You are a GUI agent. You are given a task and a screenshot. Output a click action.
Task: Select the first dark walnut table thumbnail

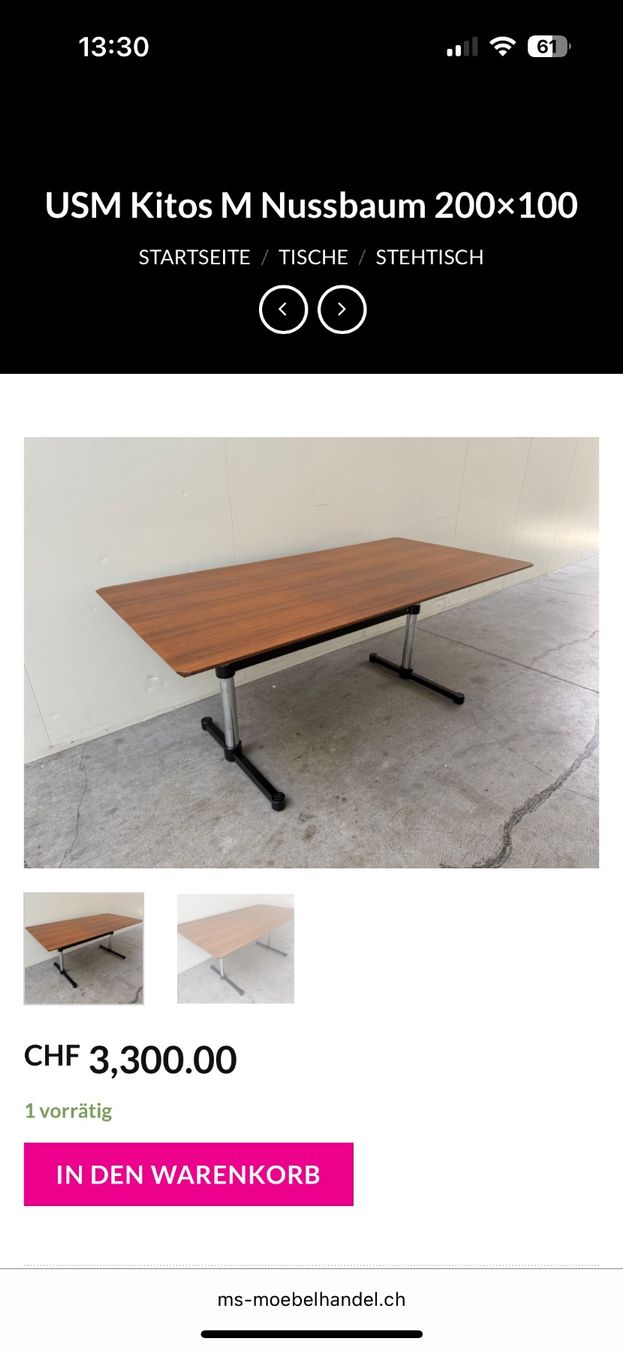click(x=84, y=948)
